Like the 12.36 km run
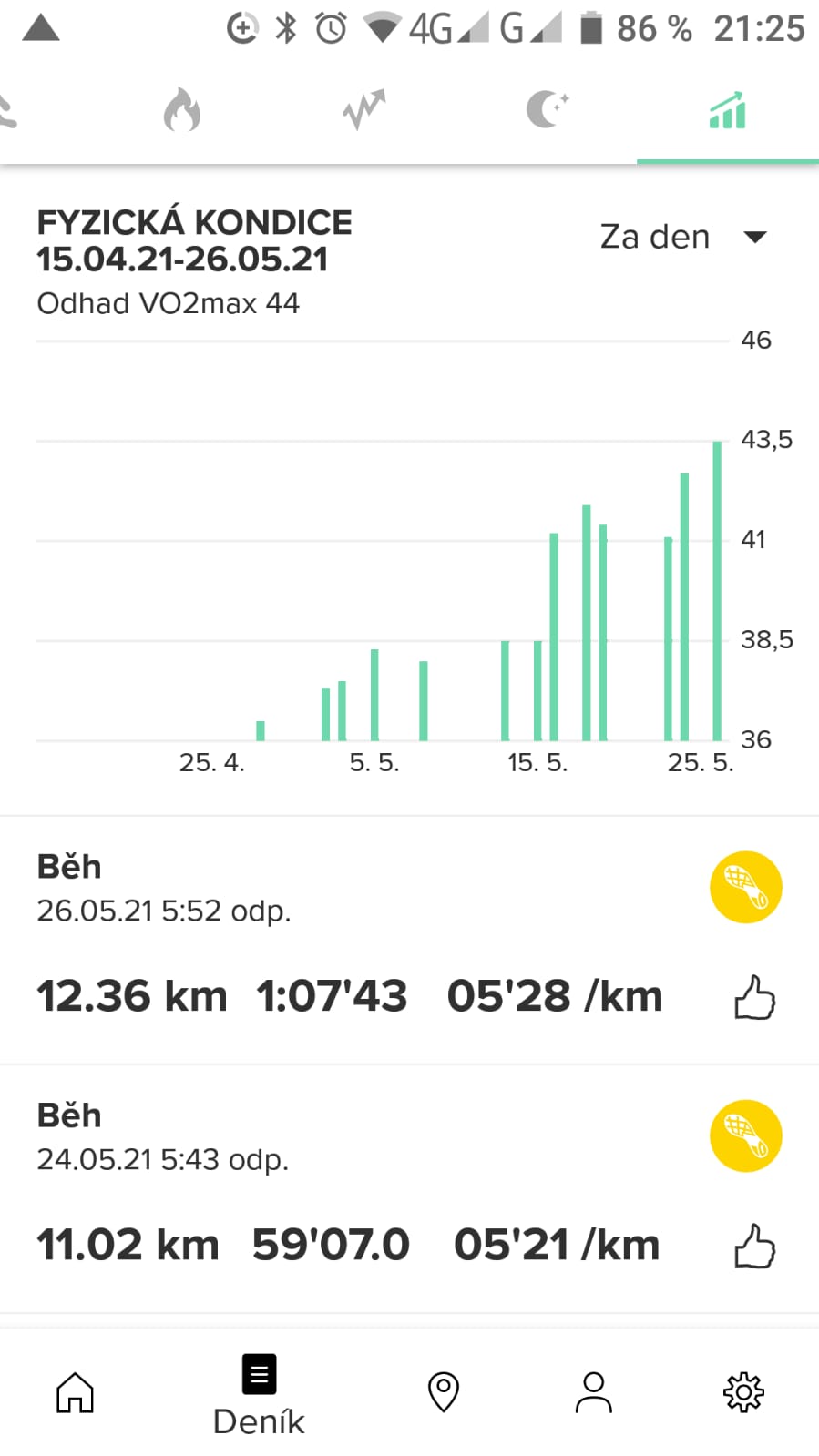Screen dimensions: 819x1456 754,997
